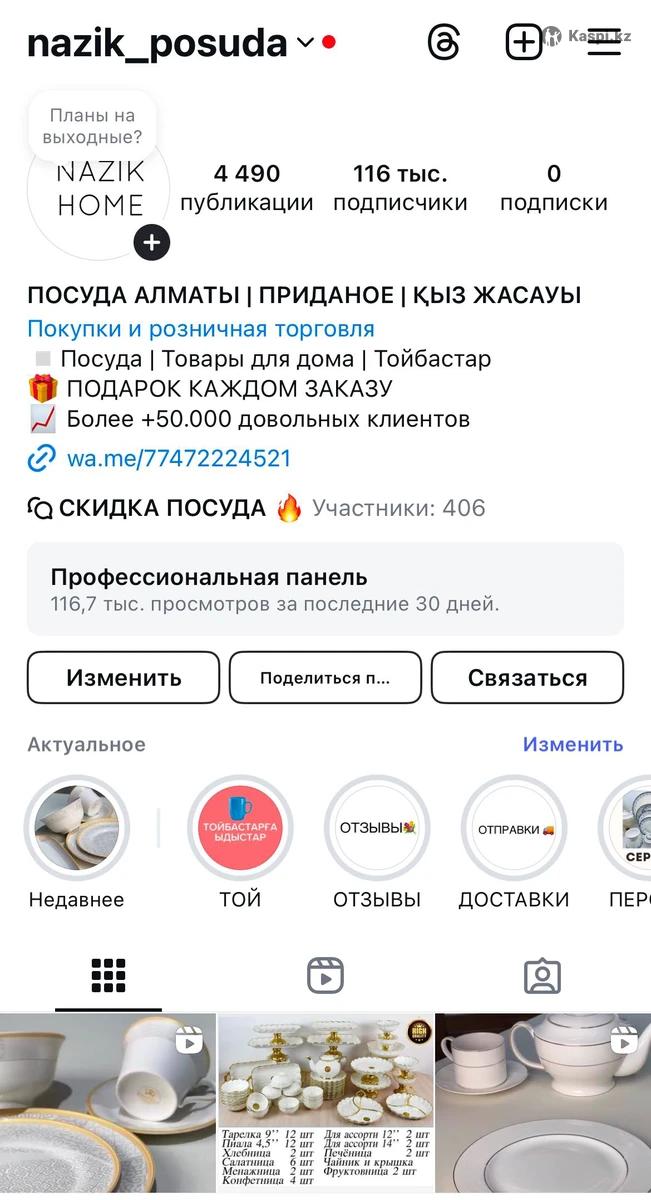
Task: Switch to the Reels tab
Action: (x=325, y=975)
